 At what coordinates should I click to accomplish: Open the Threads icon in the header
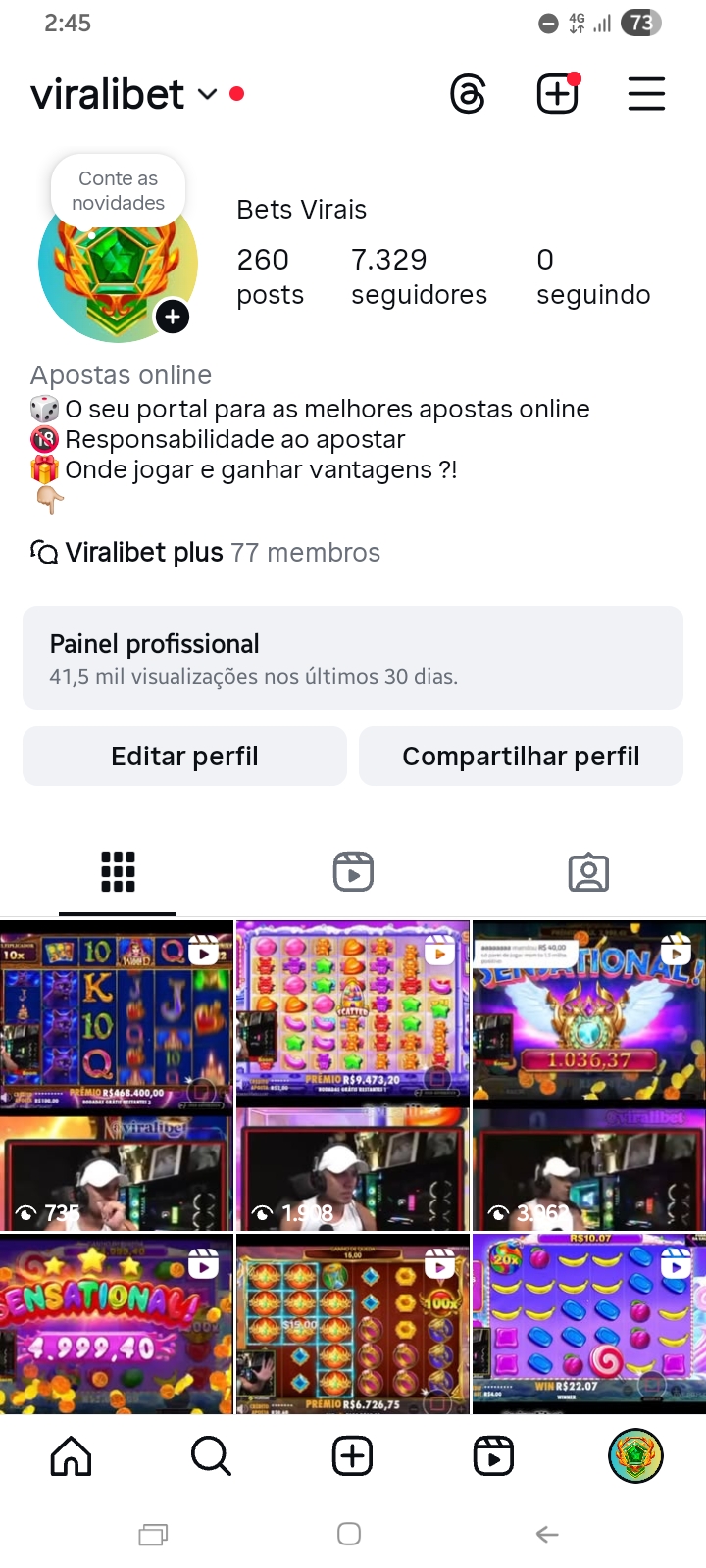pyautogui.click(x=468, y=95)
